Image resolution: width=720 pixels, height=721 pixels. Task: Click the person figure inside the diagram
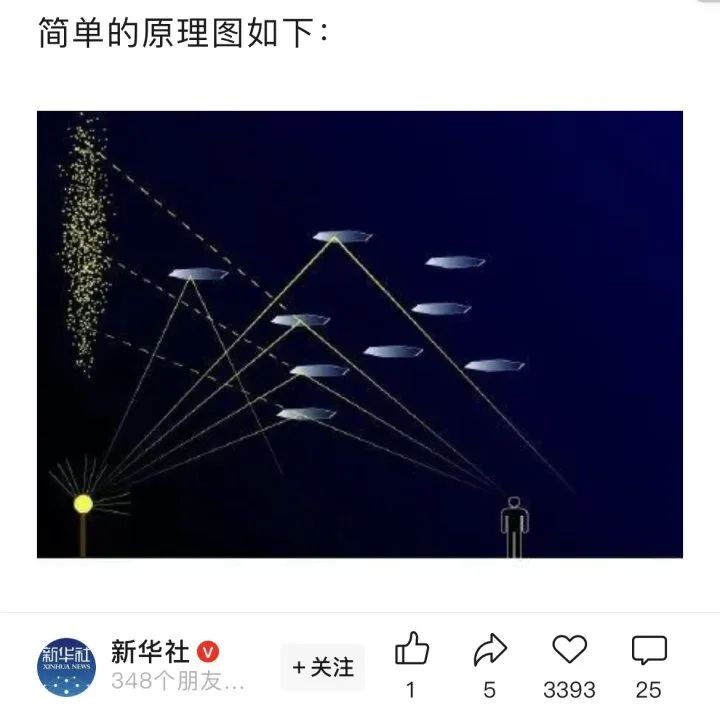click(x=513, y=520)
